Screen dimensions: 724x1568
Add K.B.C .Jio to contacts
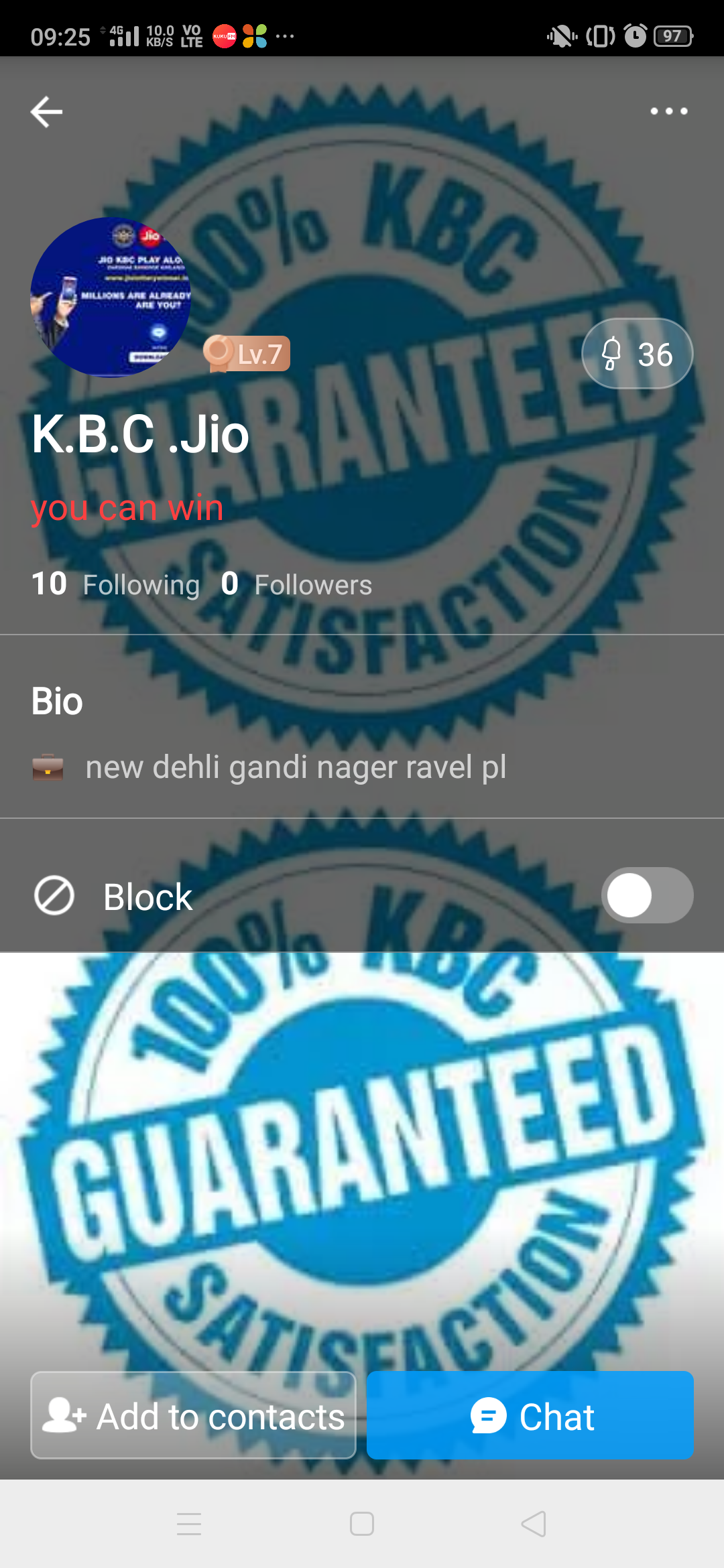(x=193, y=1415)
